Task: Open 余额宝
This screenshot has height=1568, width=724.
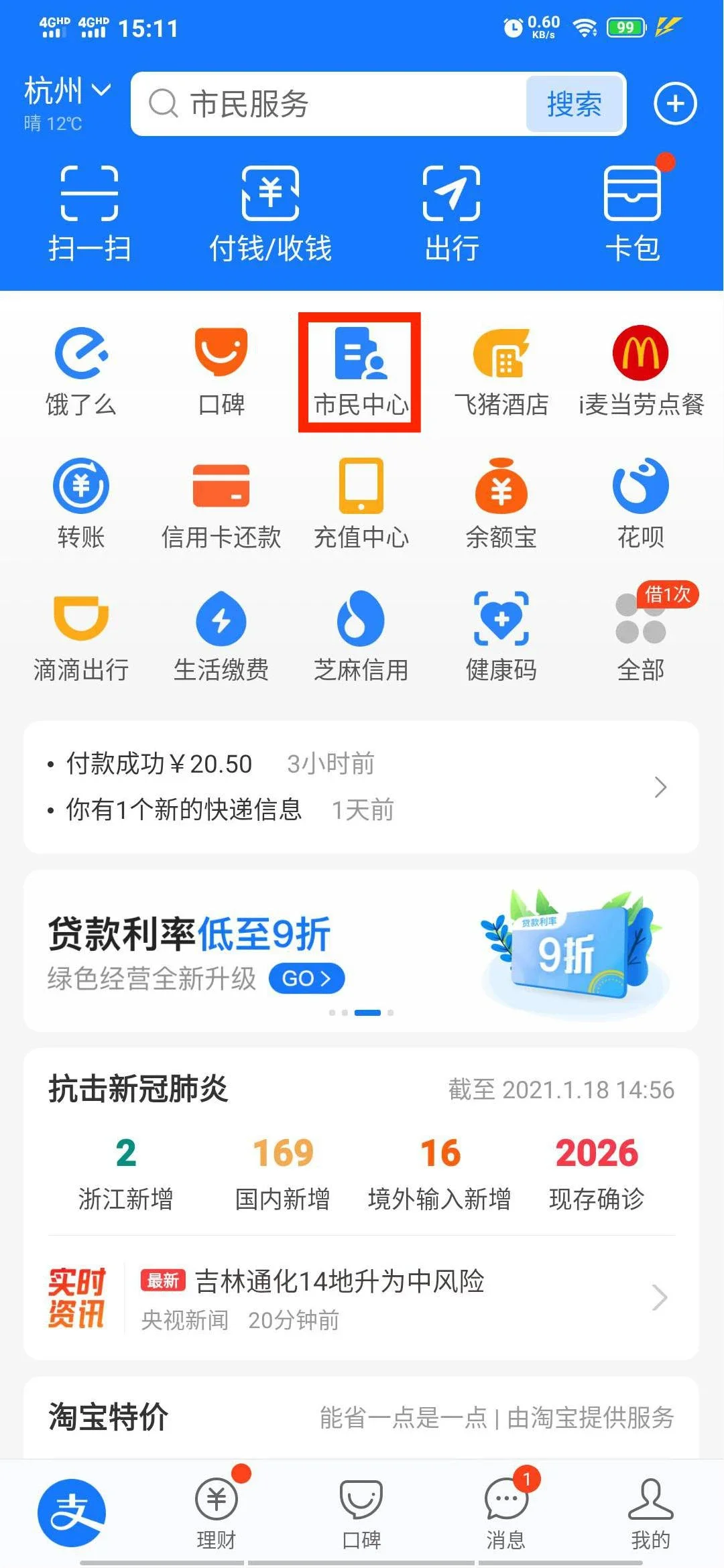Action: point(501,504)
